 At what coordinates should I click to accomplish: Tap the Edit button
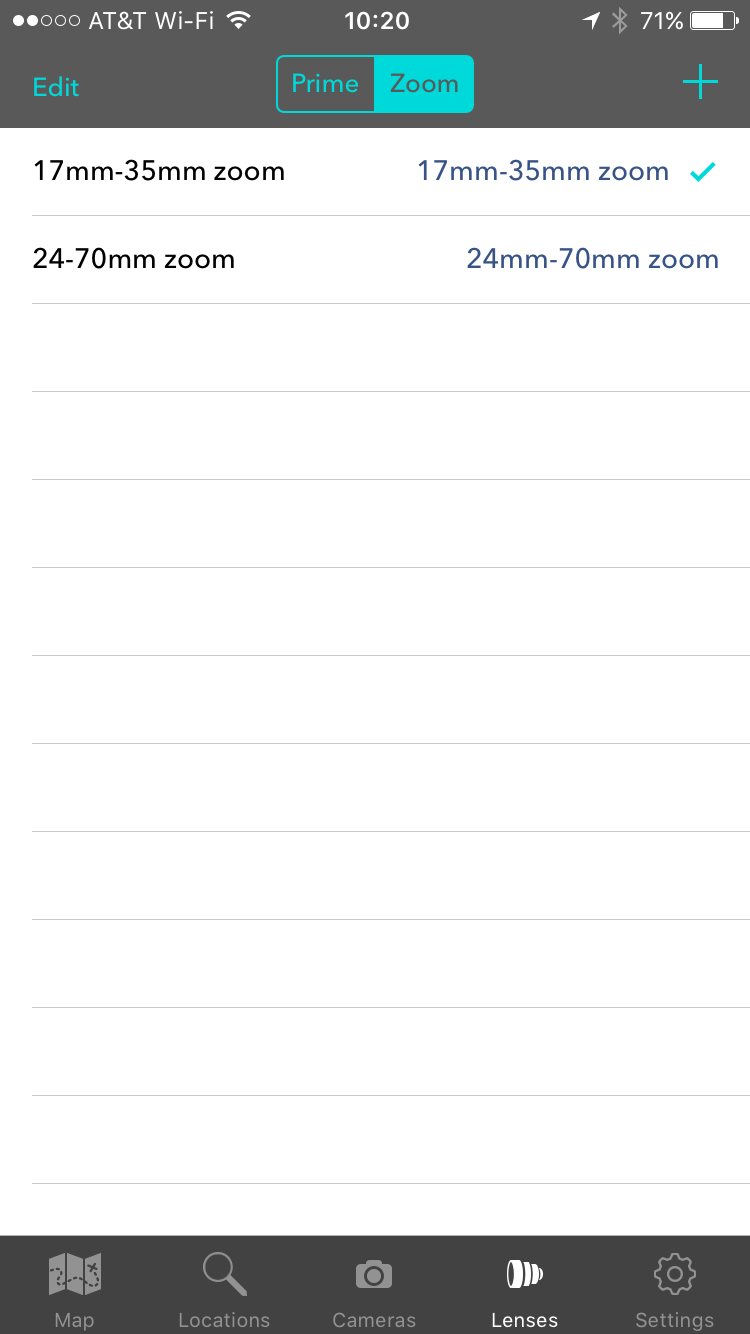pos(56,87)
